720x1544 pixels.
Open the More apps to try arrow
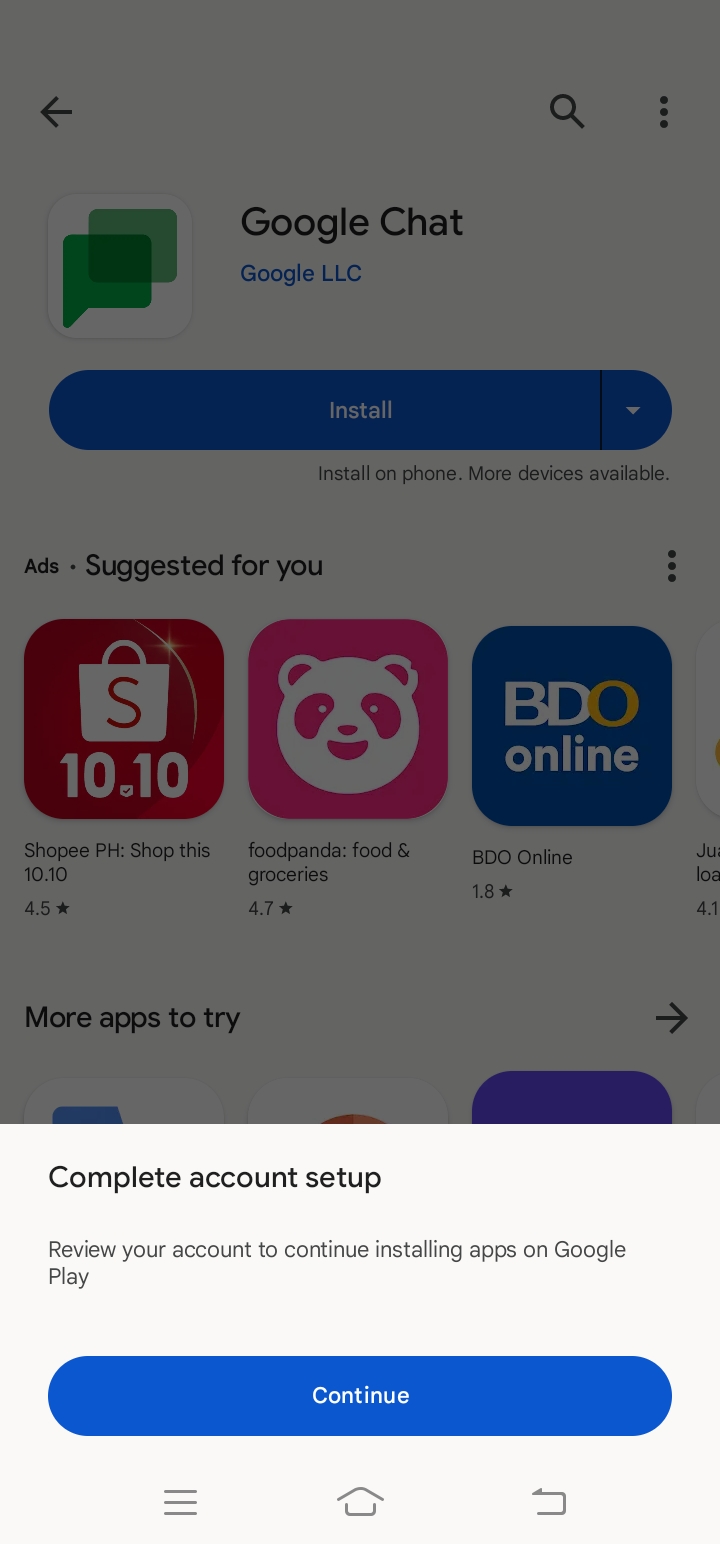[672, 1018]
